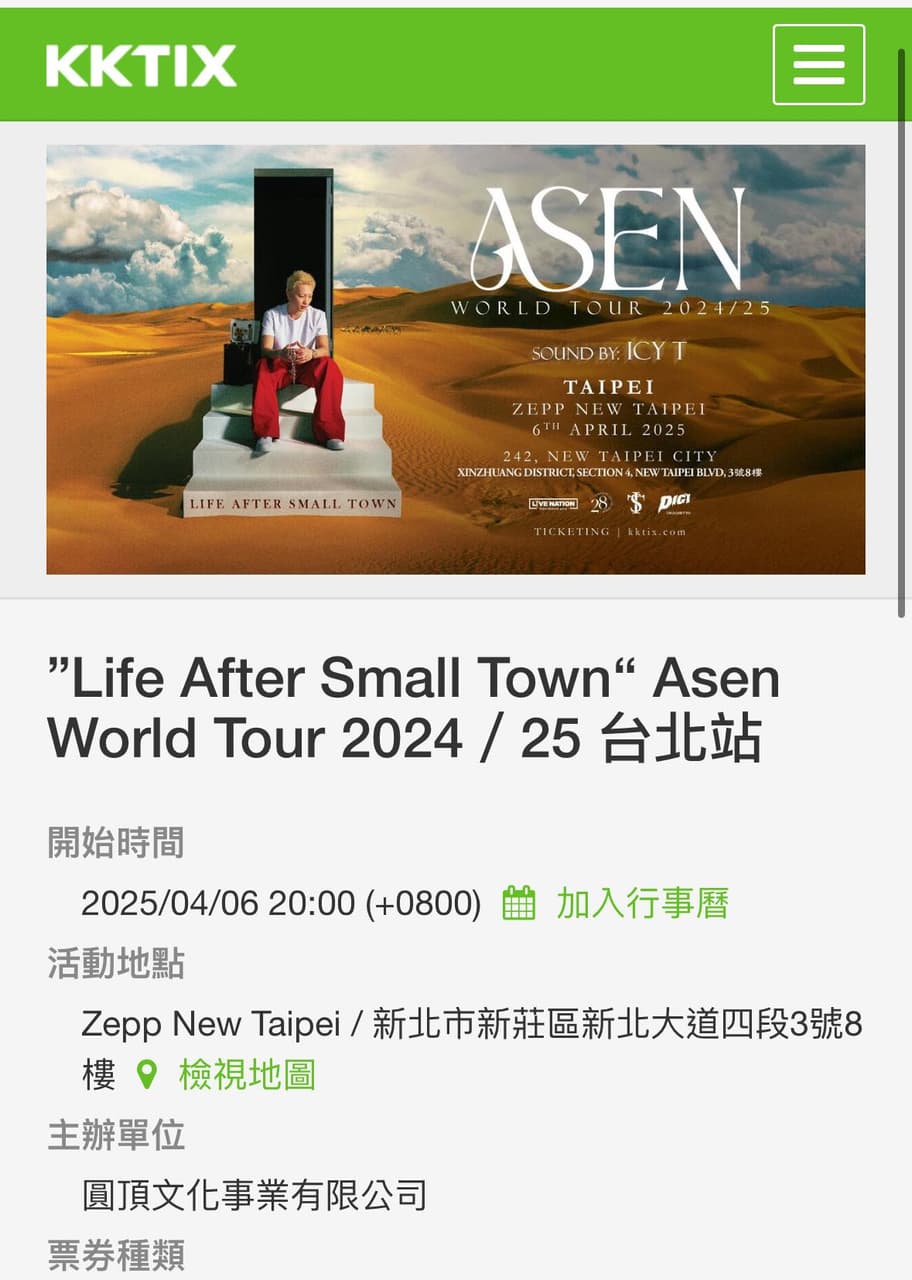This screenshot has width=912, height=1280.
Task: Add event via 加入行事曆 link
Action: [x=642, y=904]
